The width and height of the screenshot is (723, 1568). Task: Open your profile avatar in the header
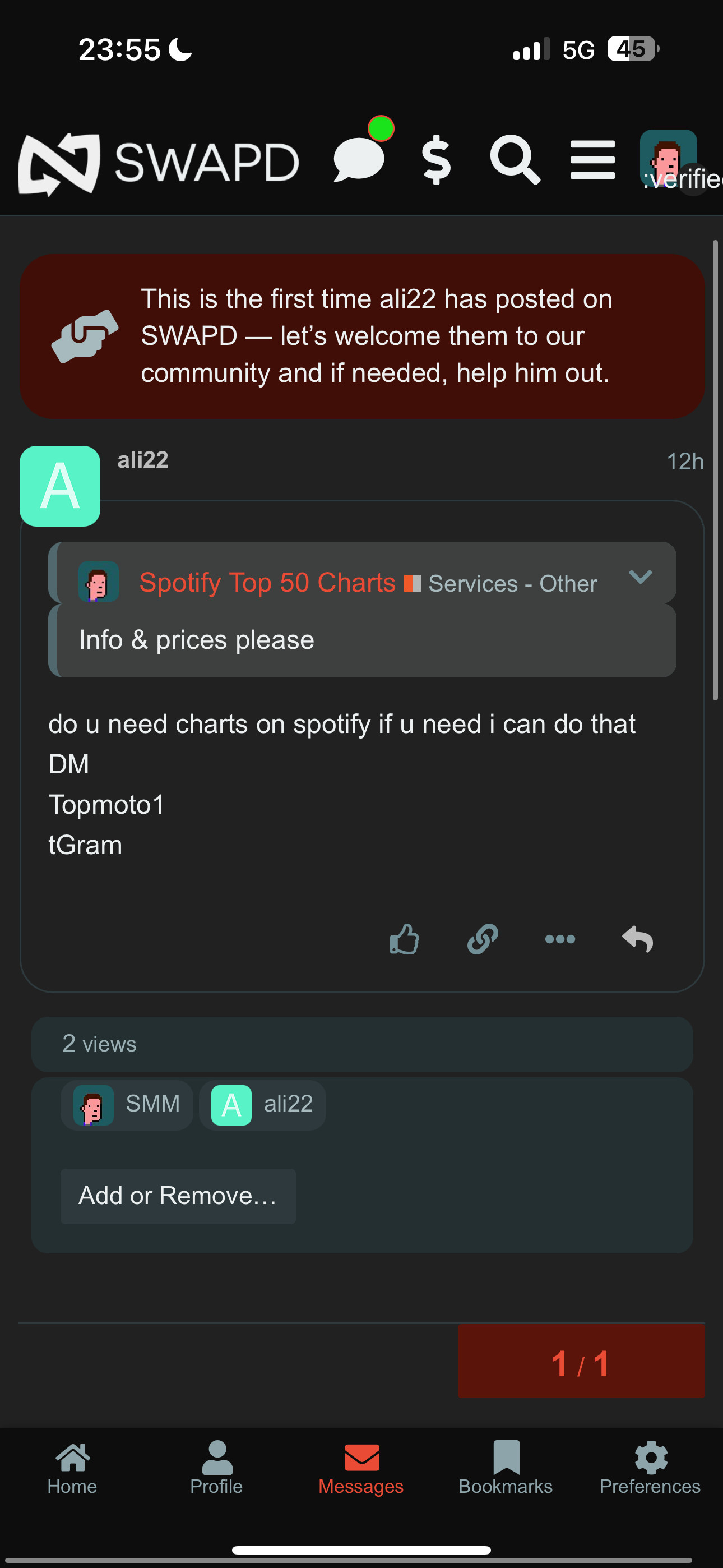tap(668, 158)
